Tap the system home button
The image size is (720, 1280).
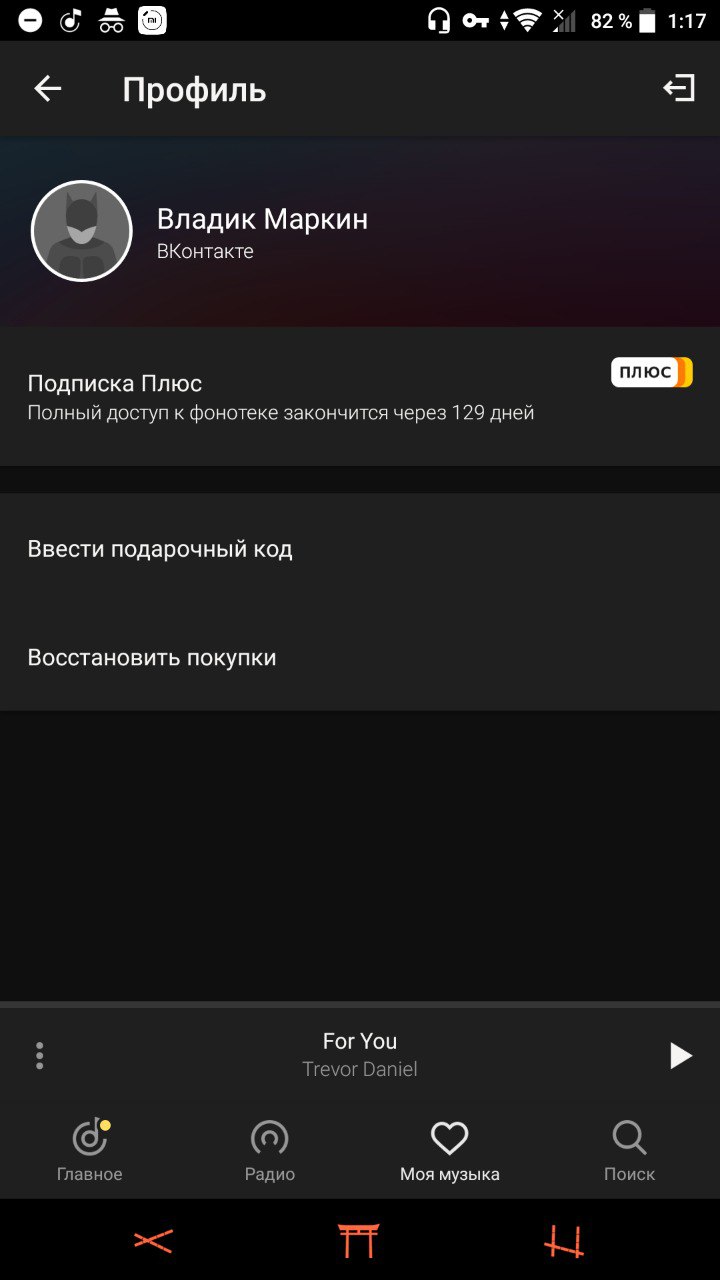358,1241
